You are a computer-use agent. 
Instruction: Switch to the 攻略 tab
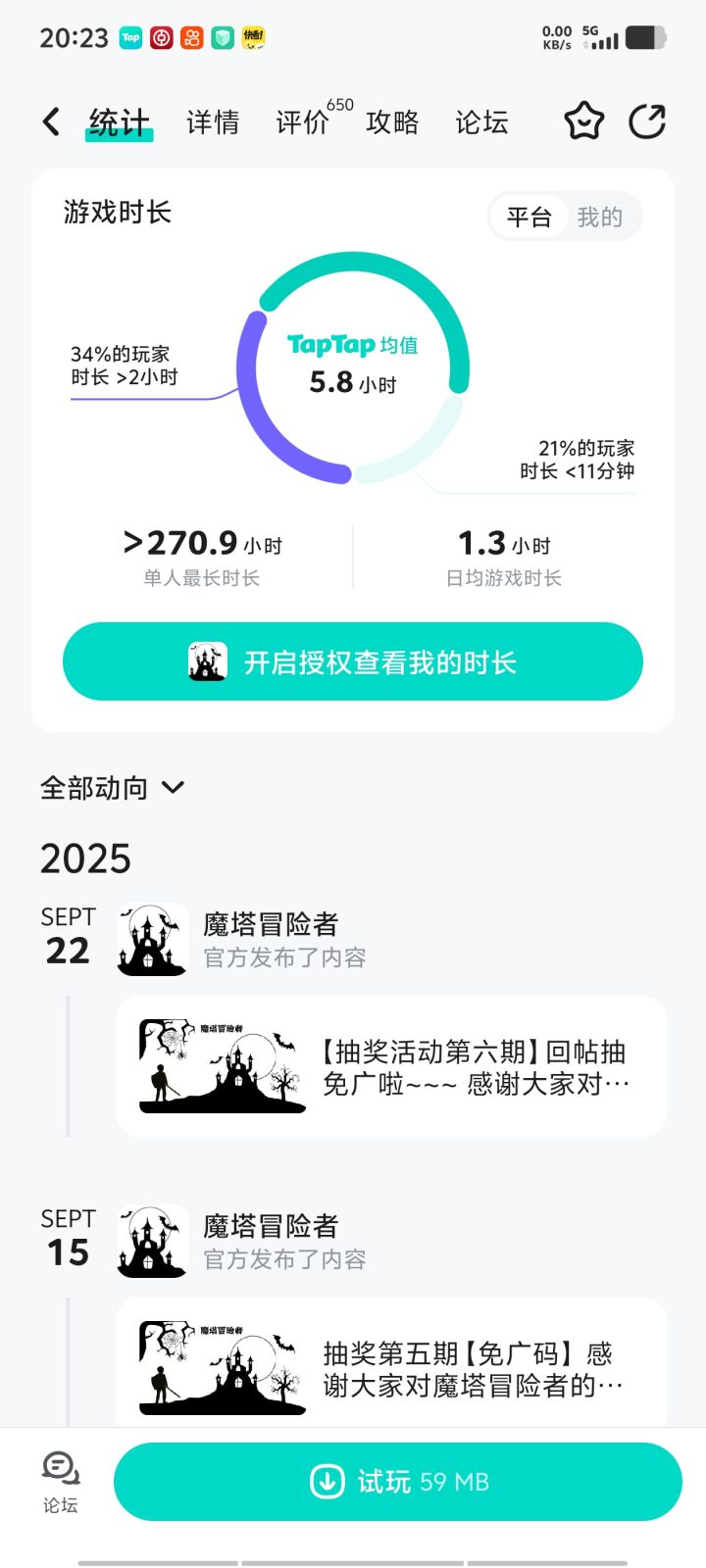[x=392, y=123]
